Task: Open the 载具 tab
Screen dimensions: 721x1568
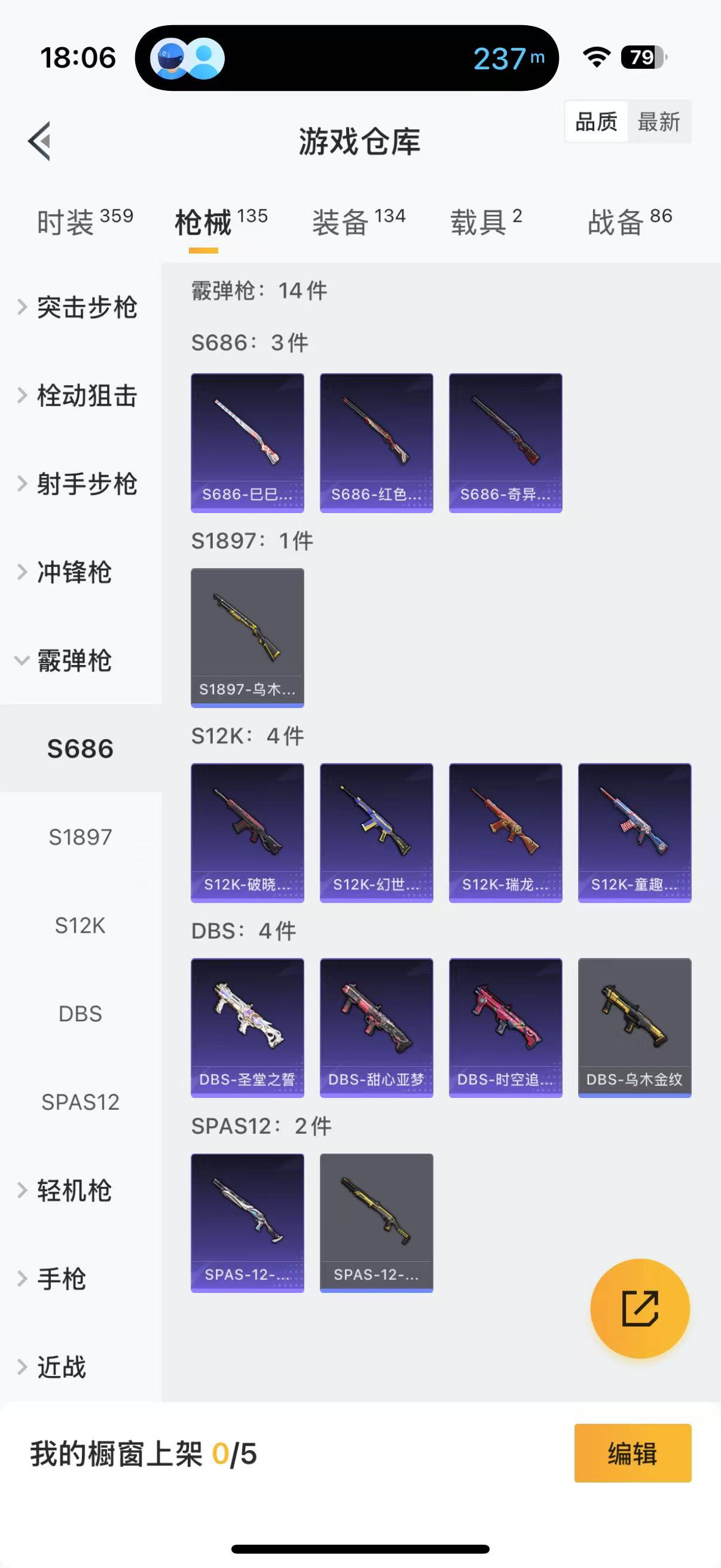Action: coord(485,221)
